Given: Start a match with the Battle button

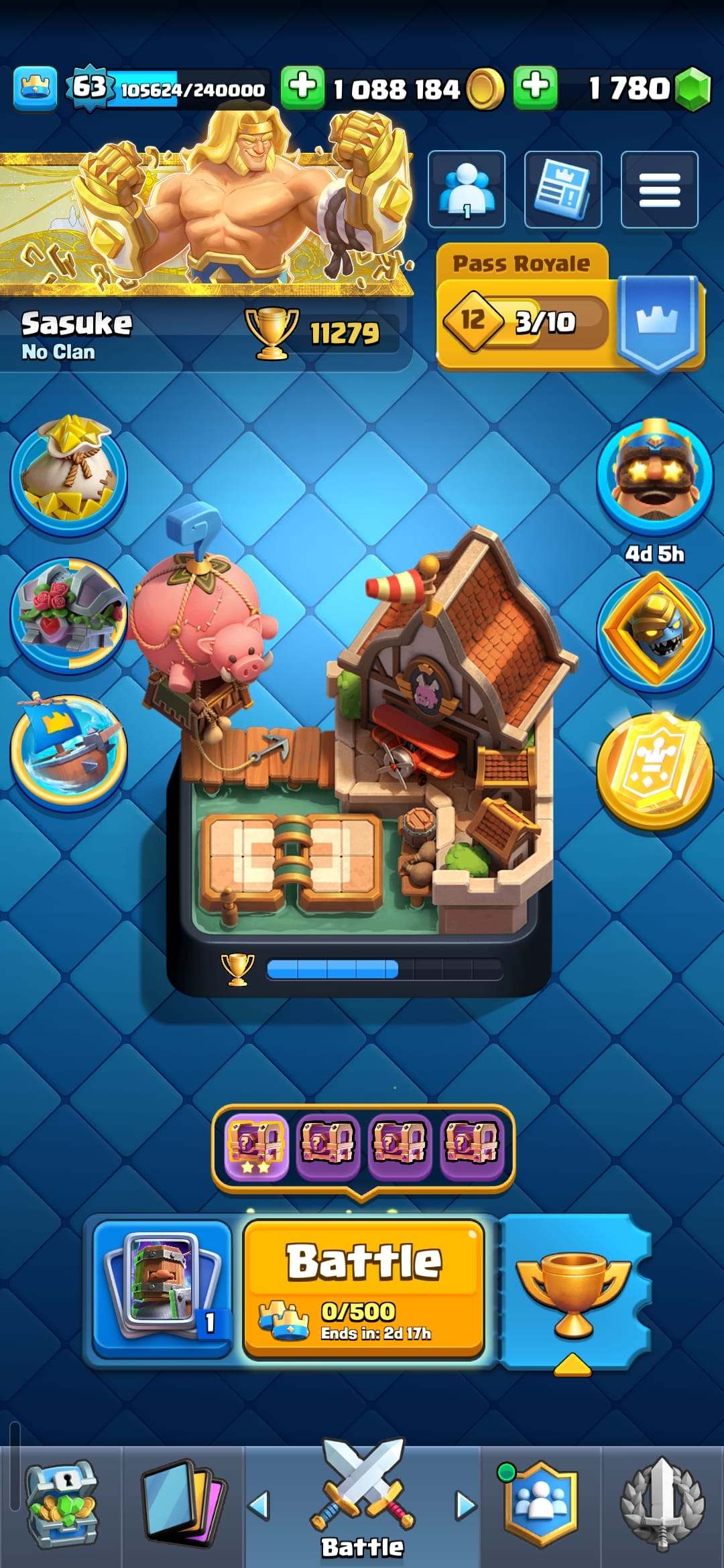Looking at the screenshot, I should pos(363,1288).
